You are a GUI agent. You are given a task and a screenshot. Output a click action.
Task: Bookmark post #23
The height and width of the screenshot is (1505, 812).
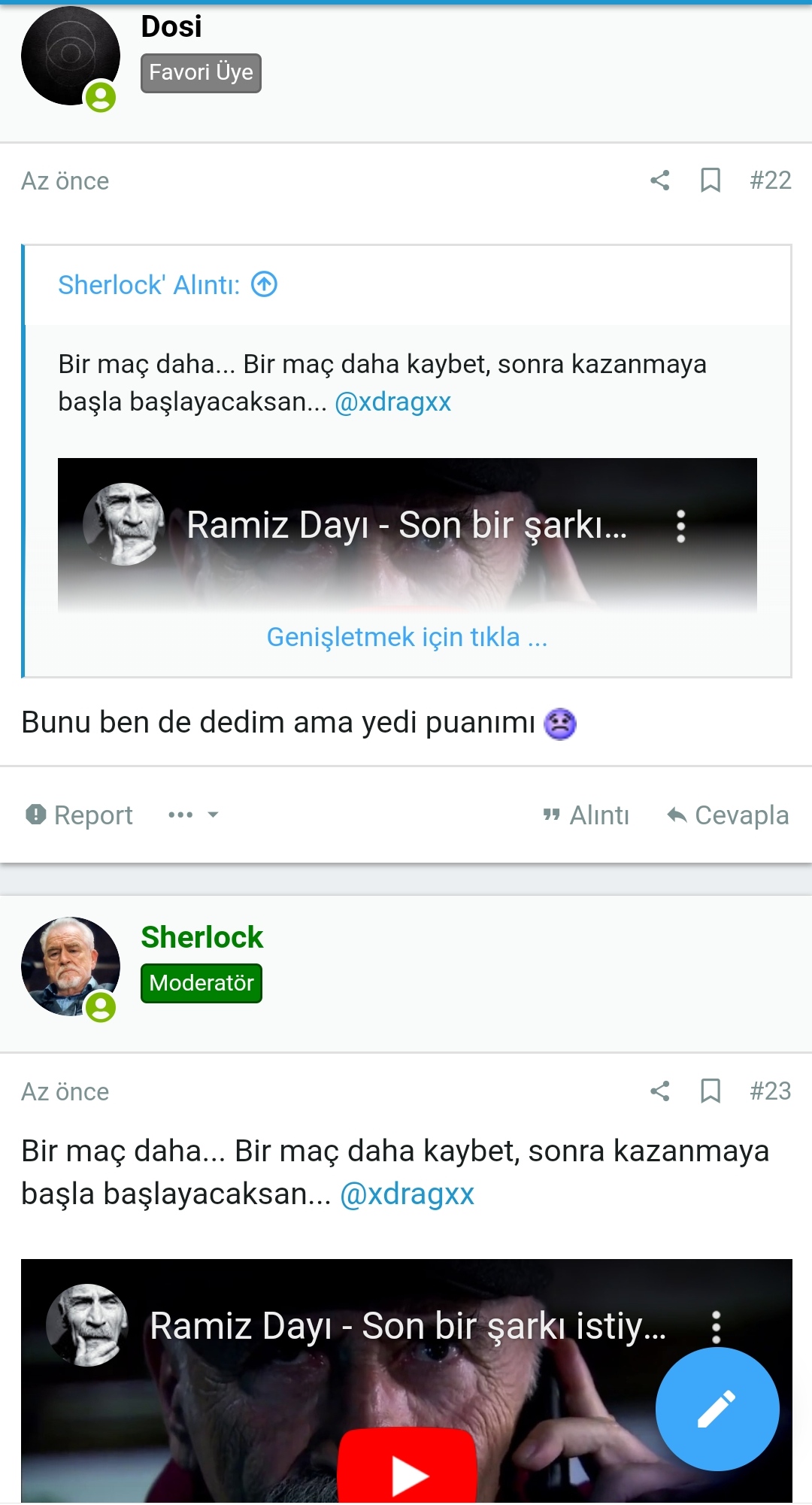(x=710, y=1091)
